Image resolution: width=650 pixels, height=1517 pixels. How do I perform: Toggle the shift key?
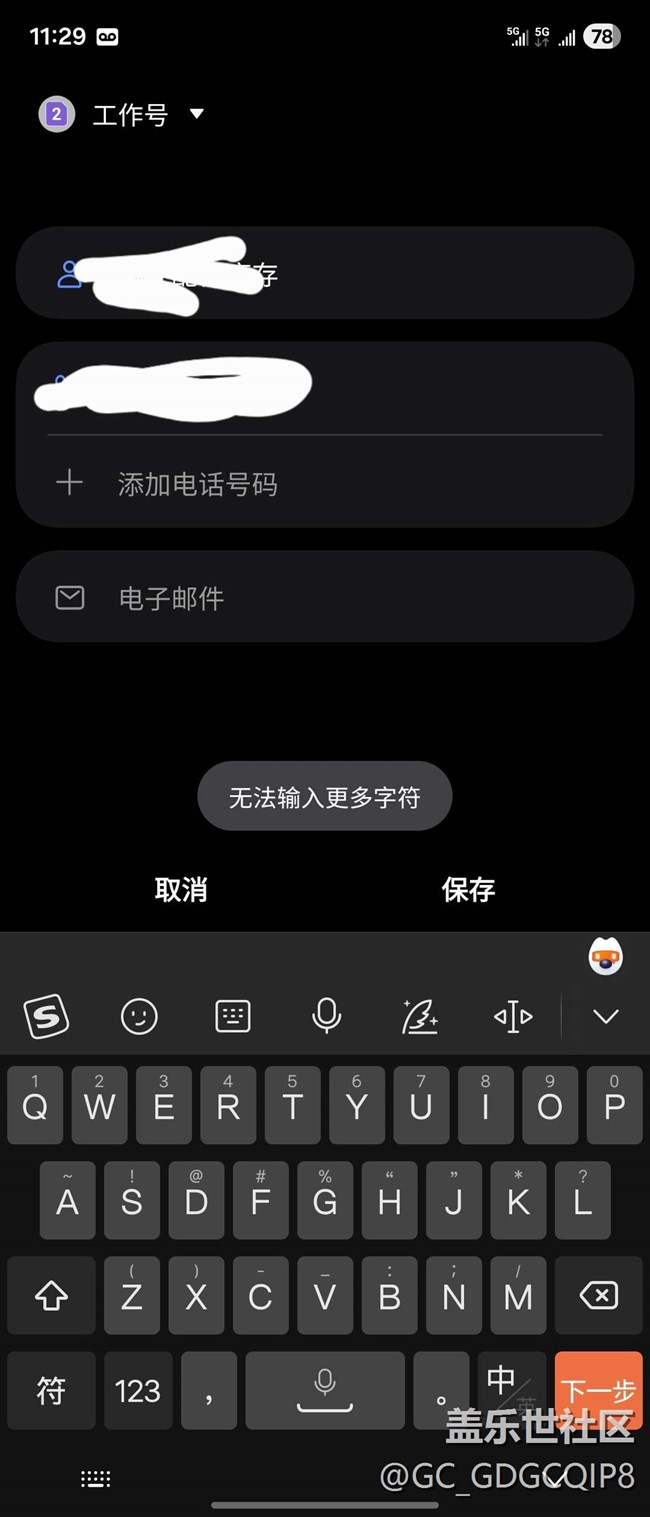[x=51, y=1297]
